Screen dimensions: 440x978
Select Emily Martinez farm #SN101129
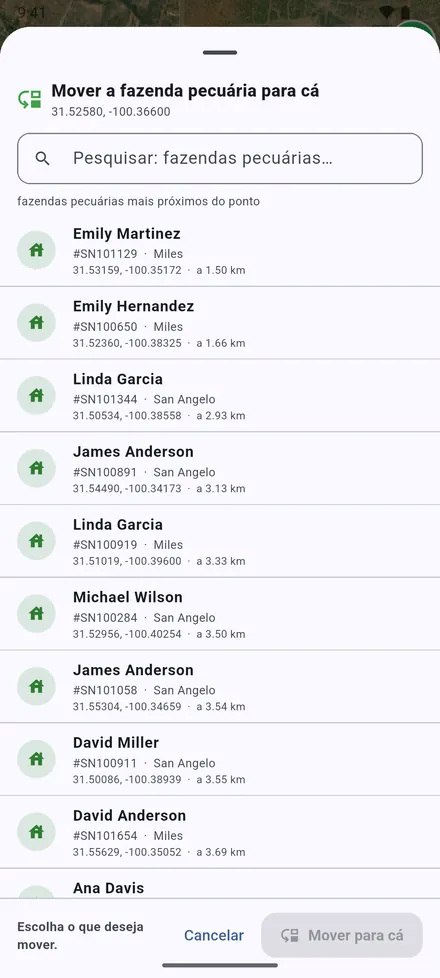coord(220,250)
